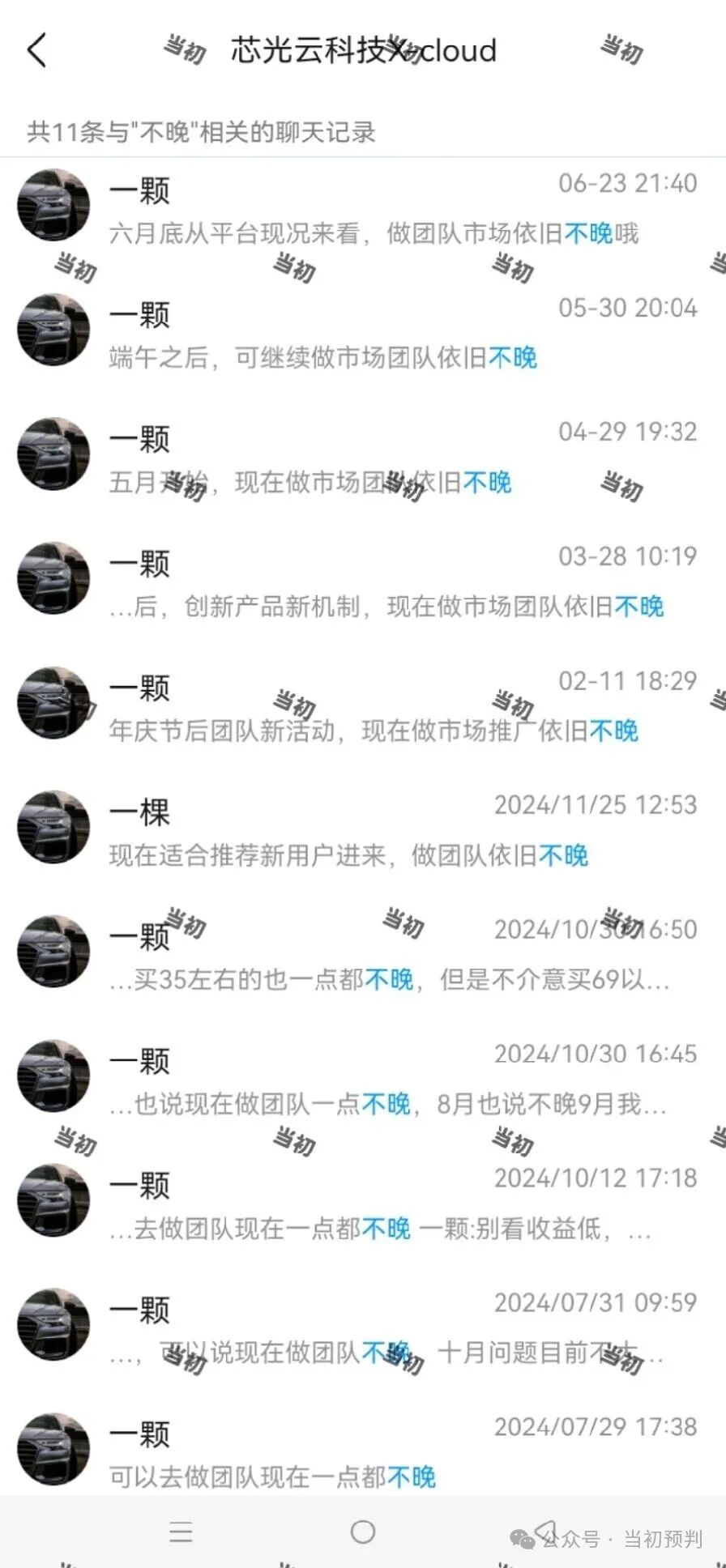Tap the avatar next to the 02-11 message

[x=52, y=702]
